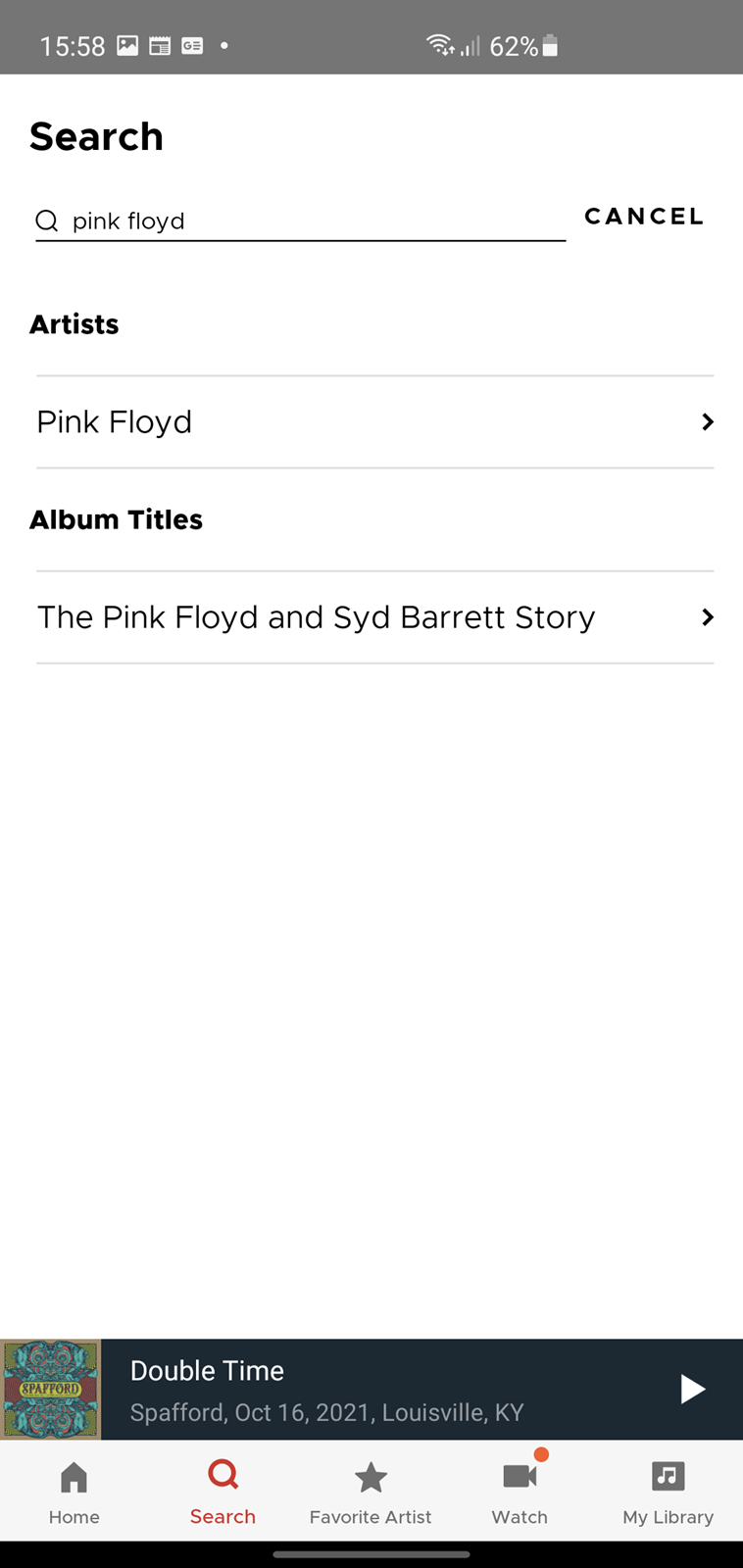Go to the Home tab
Viewport: 743px width, 1568px height.
point(74,1493)
